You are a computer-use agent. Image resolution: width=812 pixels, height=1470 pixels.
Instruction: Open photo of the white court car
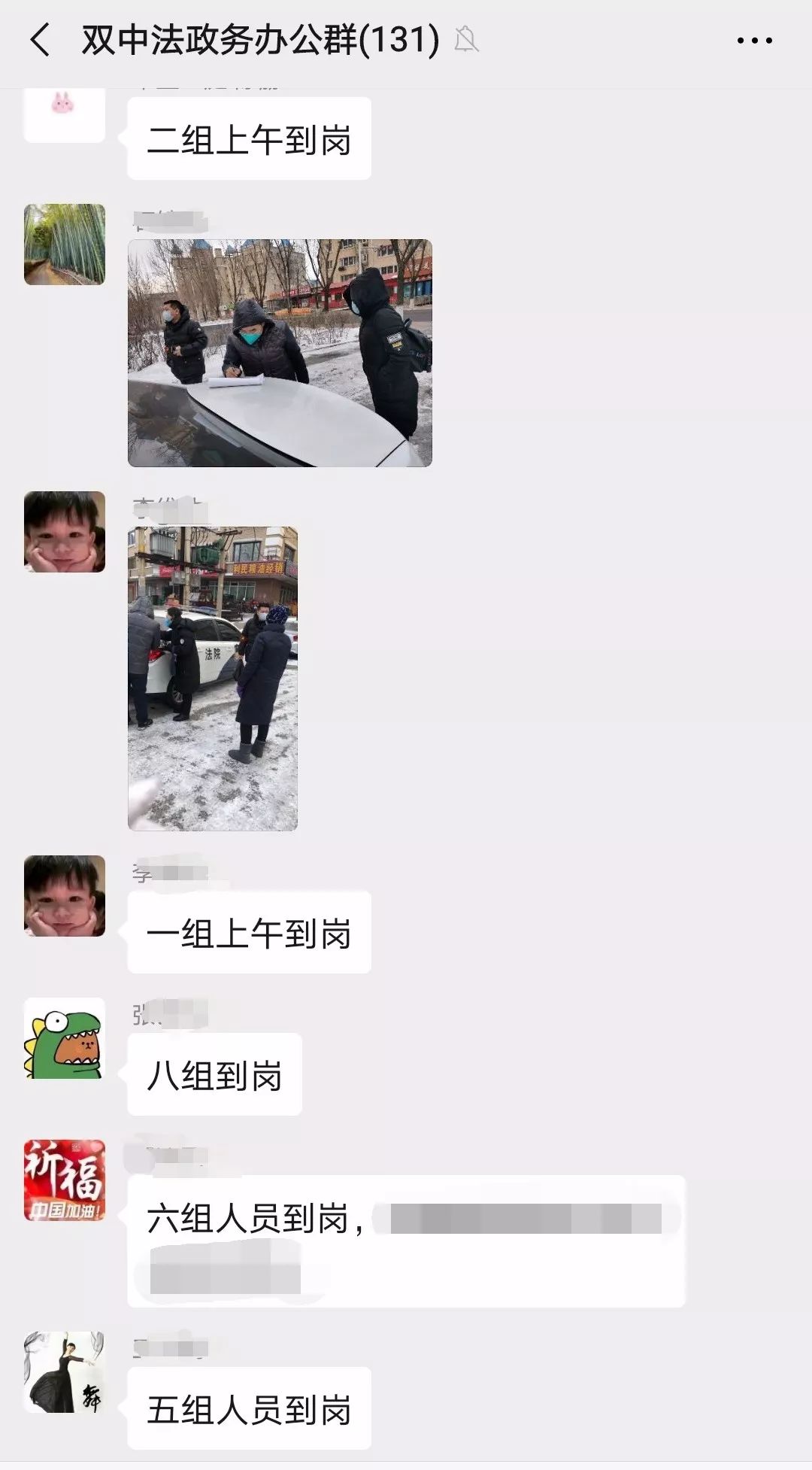point(213,679)
